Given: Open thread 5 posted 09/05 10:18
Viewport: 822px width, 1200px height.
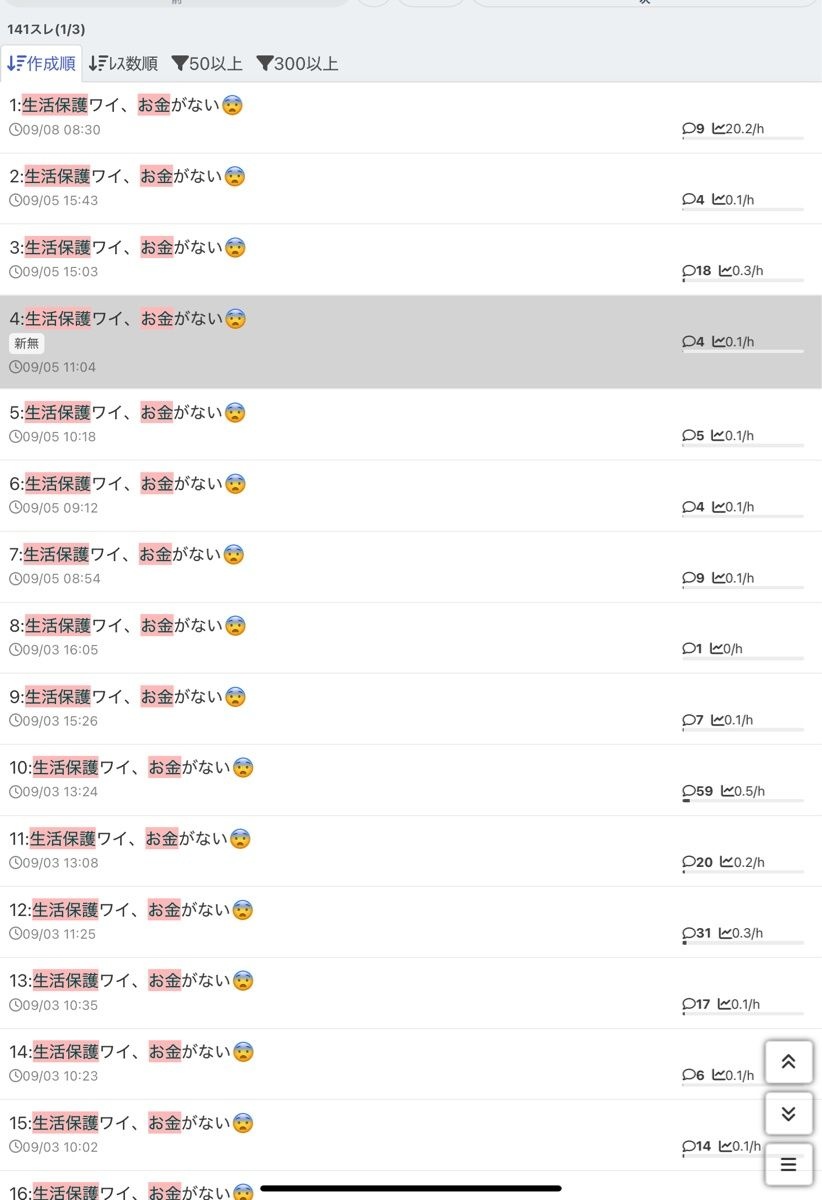Looking at the screenshot, I should [x=128, y=413].
